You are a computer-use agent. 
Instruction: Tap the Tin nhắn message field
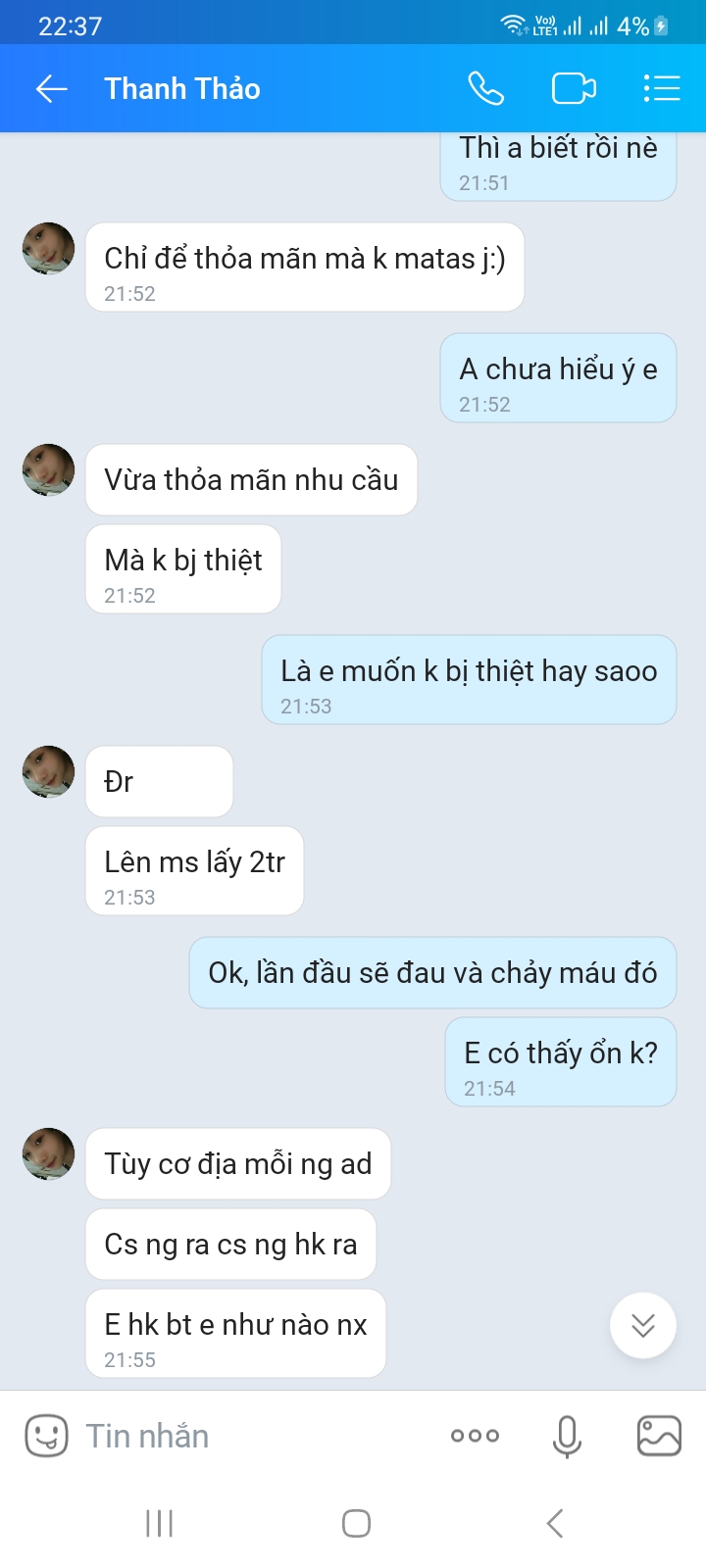click(x=255, y=1437)
